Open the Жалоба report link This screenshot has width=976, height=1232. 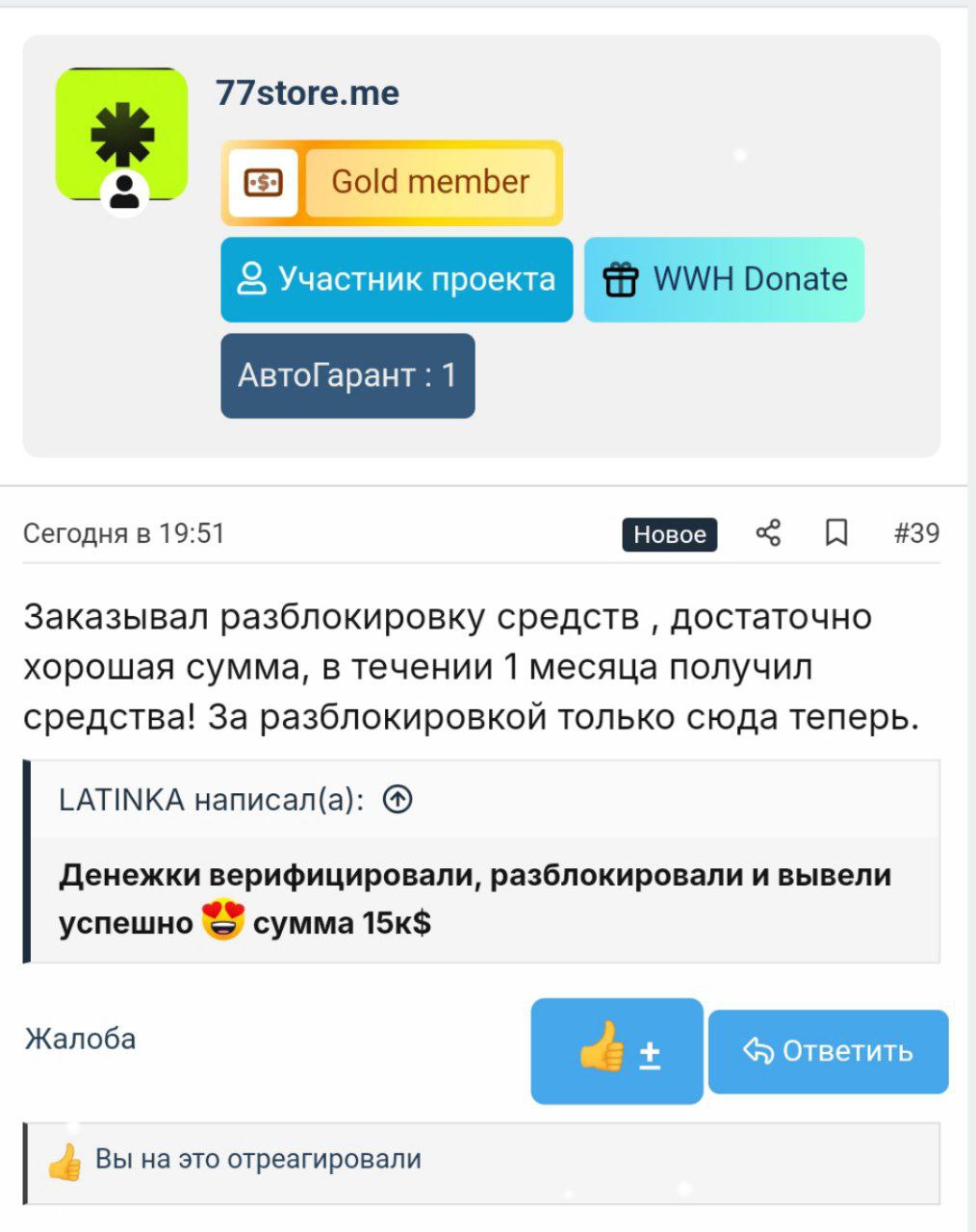pyautogui.click(x=81, y=1038)
